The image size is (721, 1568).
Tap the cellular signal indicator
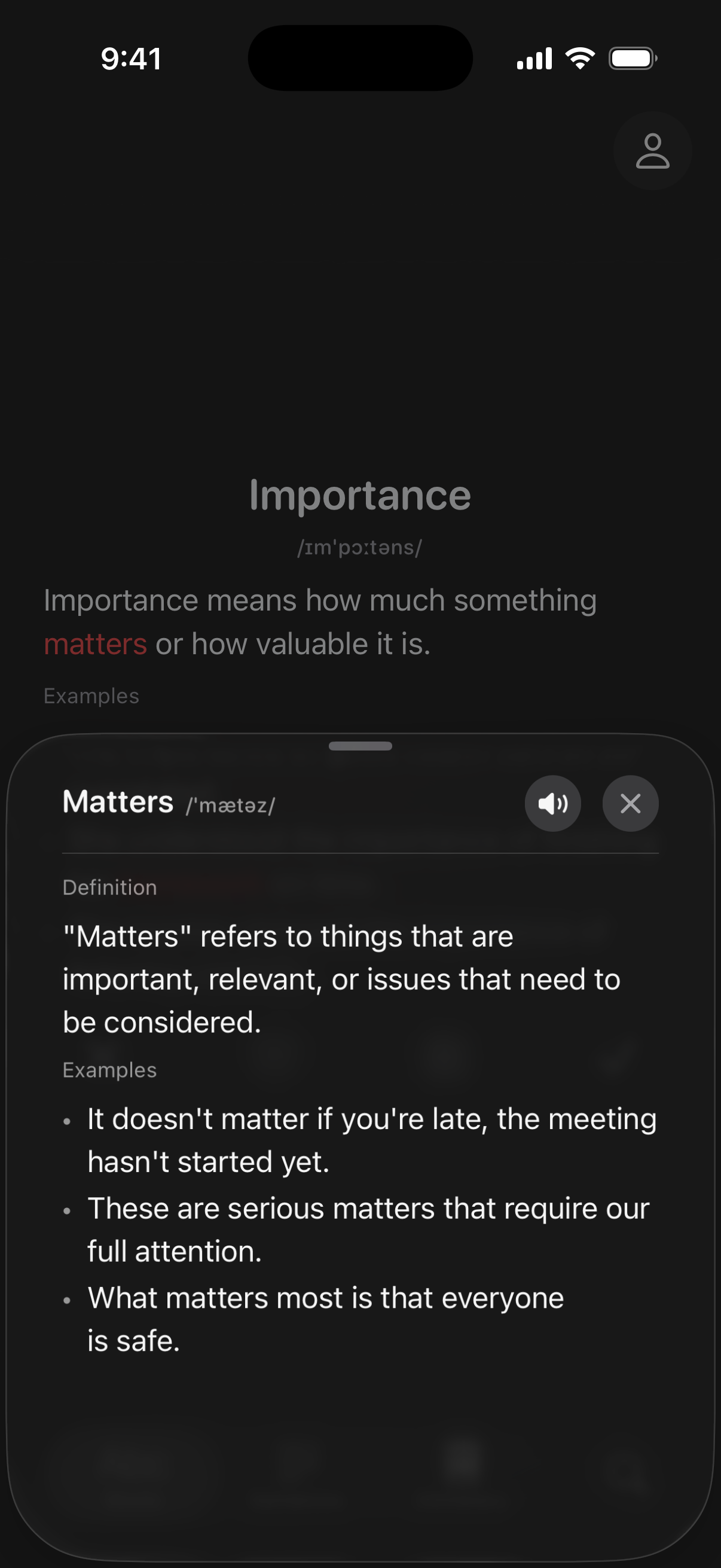coord(533,58)
